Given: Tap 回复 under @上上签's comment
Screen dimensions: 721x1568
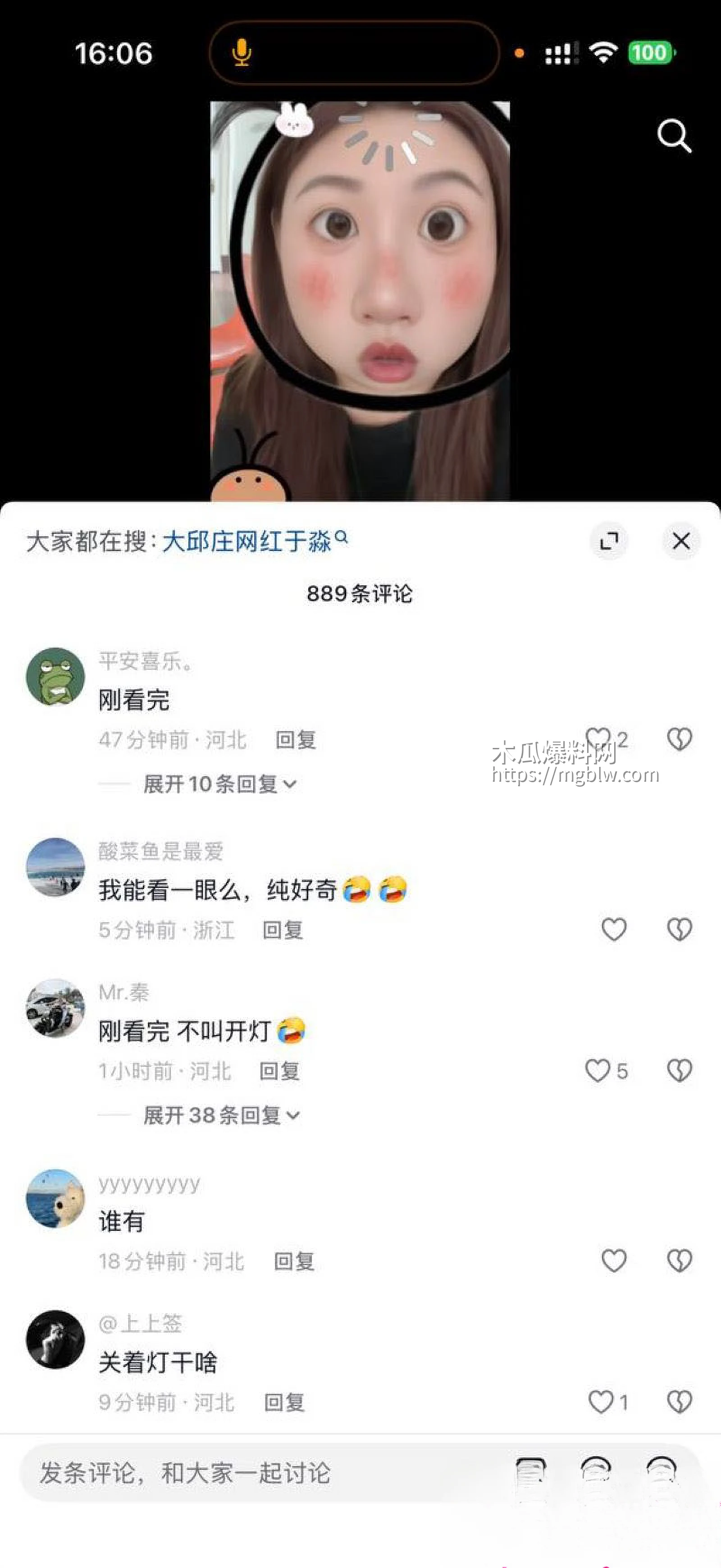Looking at the screenshot, I should point(284,1402).
